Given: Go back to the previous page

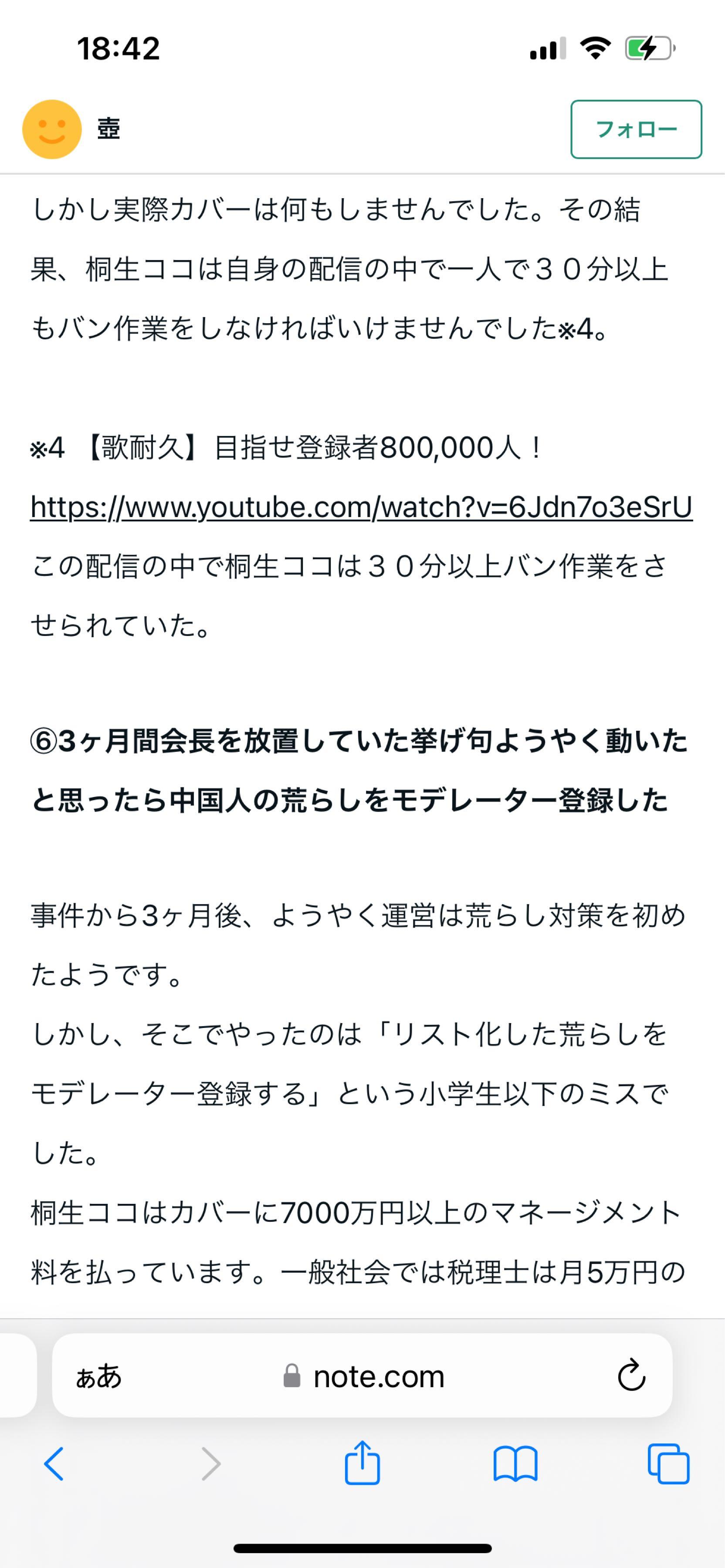Looking at the screenshot, I should (x=54, y=1463).
